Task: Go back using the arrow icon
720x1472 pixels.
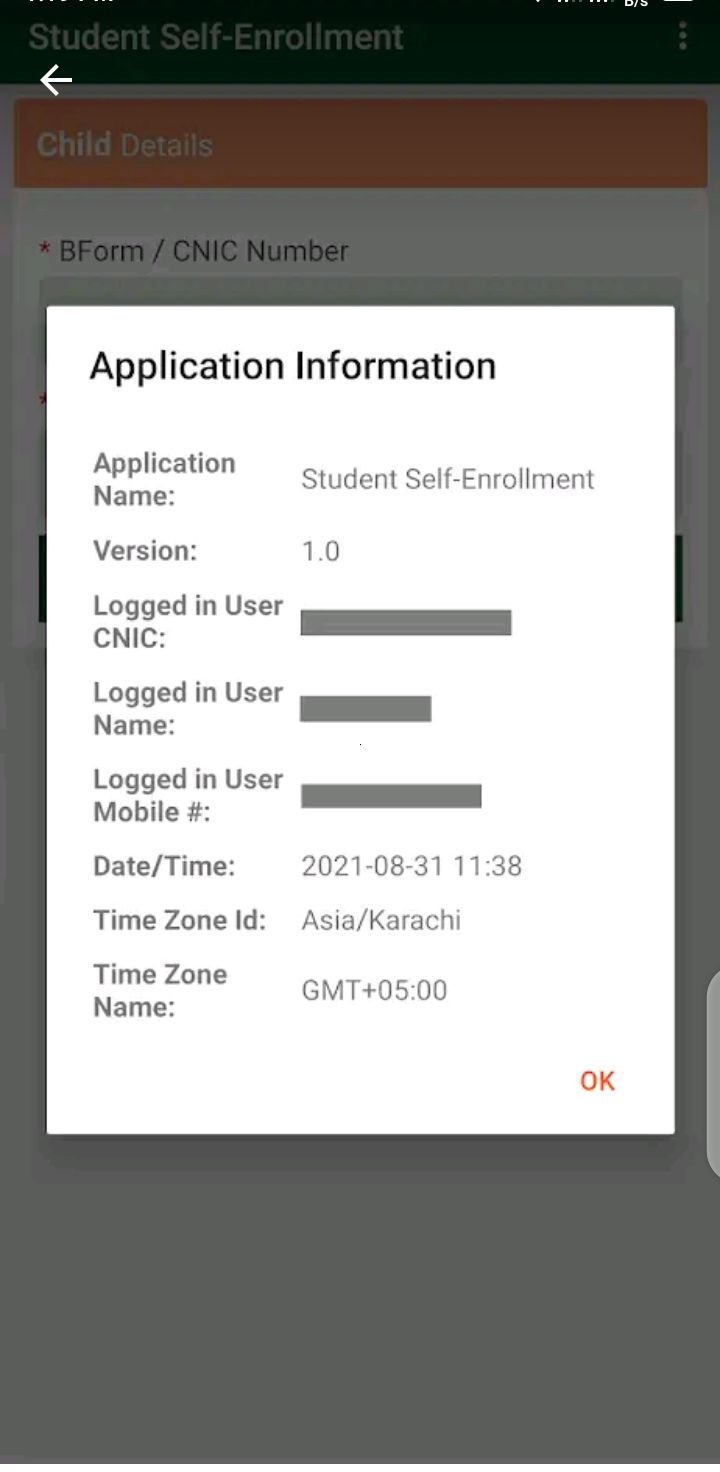Action: click(56, 80)
